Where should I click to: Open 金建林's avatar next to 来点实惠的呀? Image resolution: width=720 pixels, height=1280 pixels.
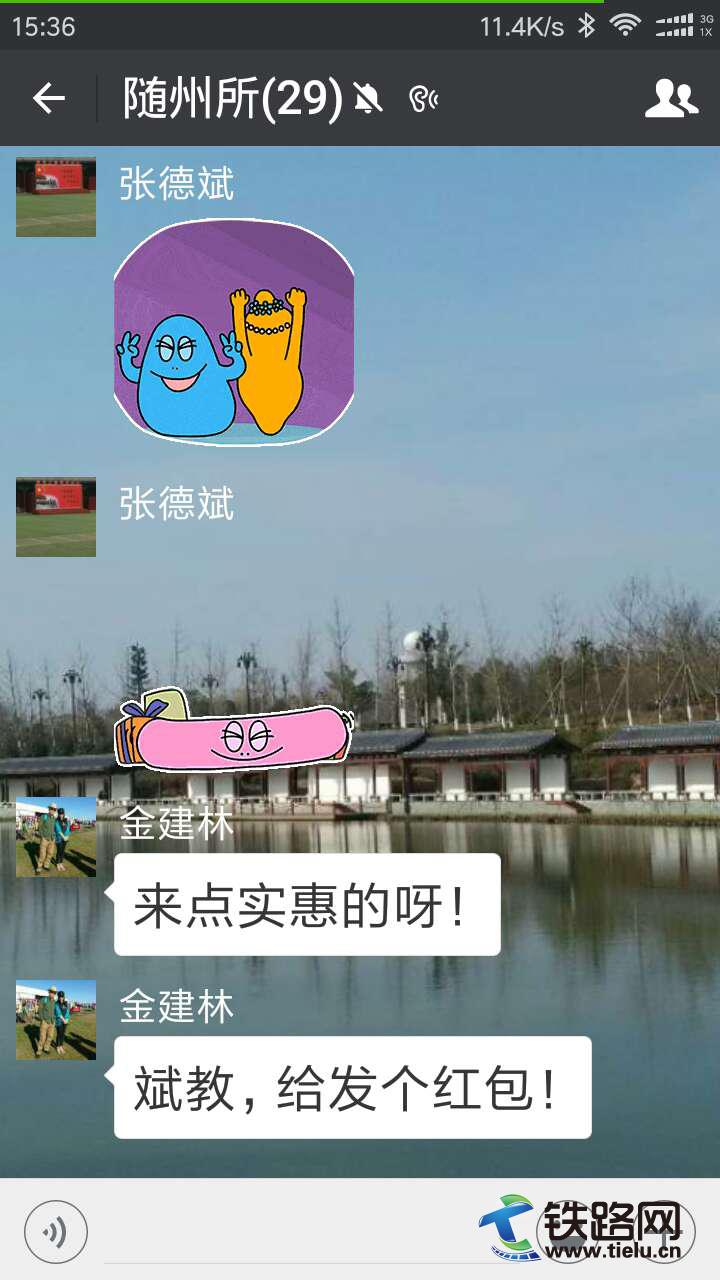56,837
